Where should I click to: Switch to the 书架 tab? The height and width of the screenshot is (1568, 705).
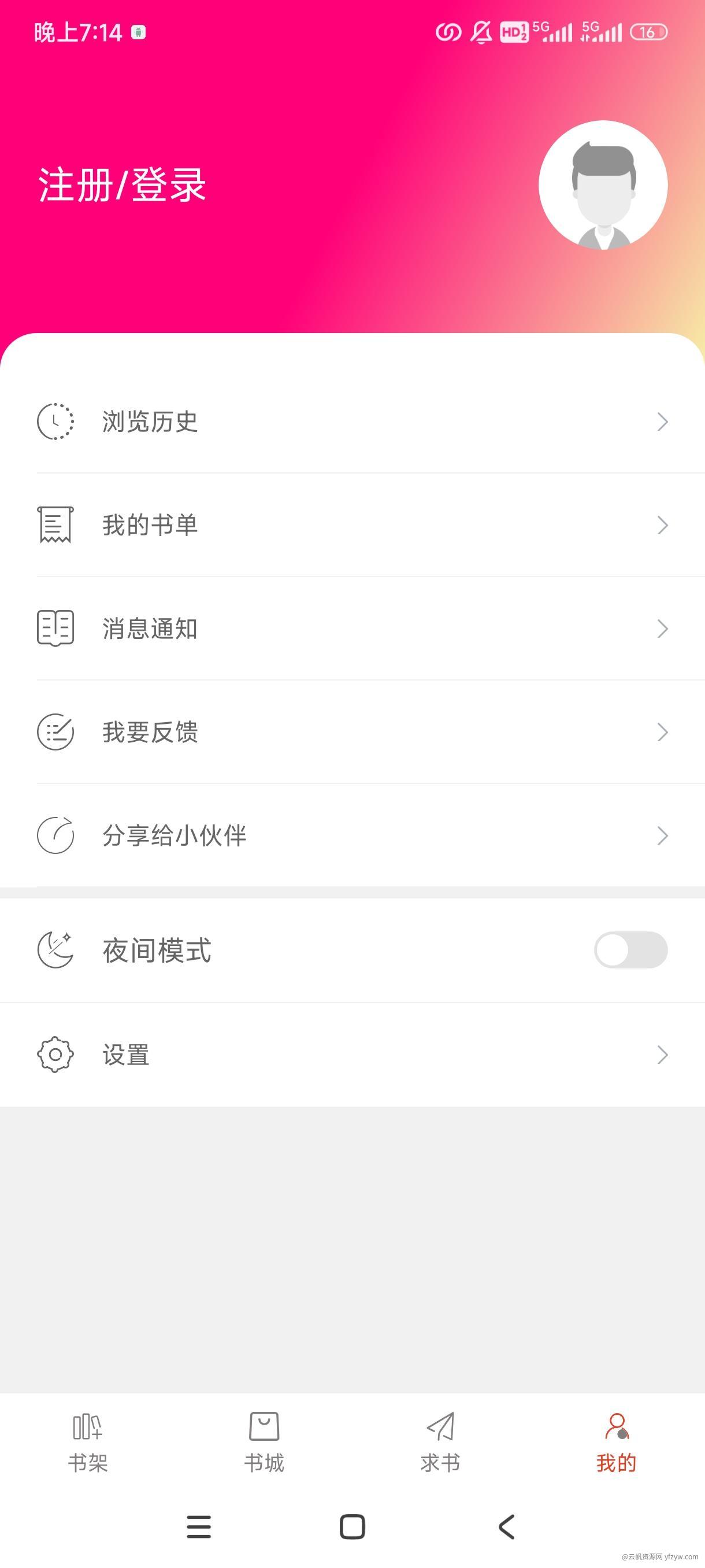pyautogui.click(x=88, y=1443)
